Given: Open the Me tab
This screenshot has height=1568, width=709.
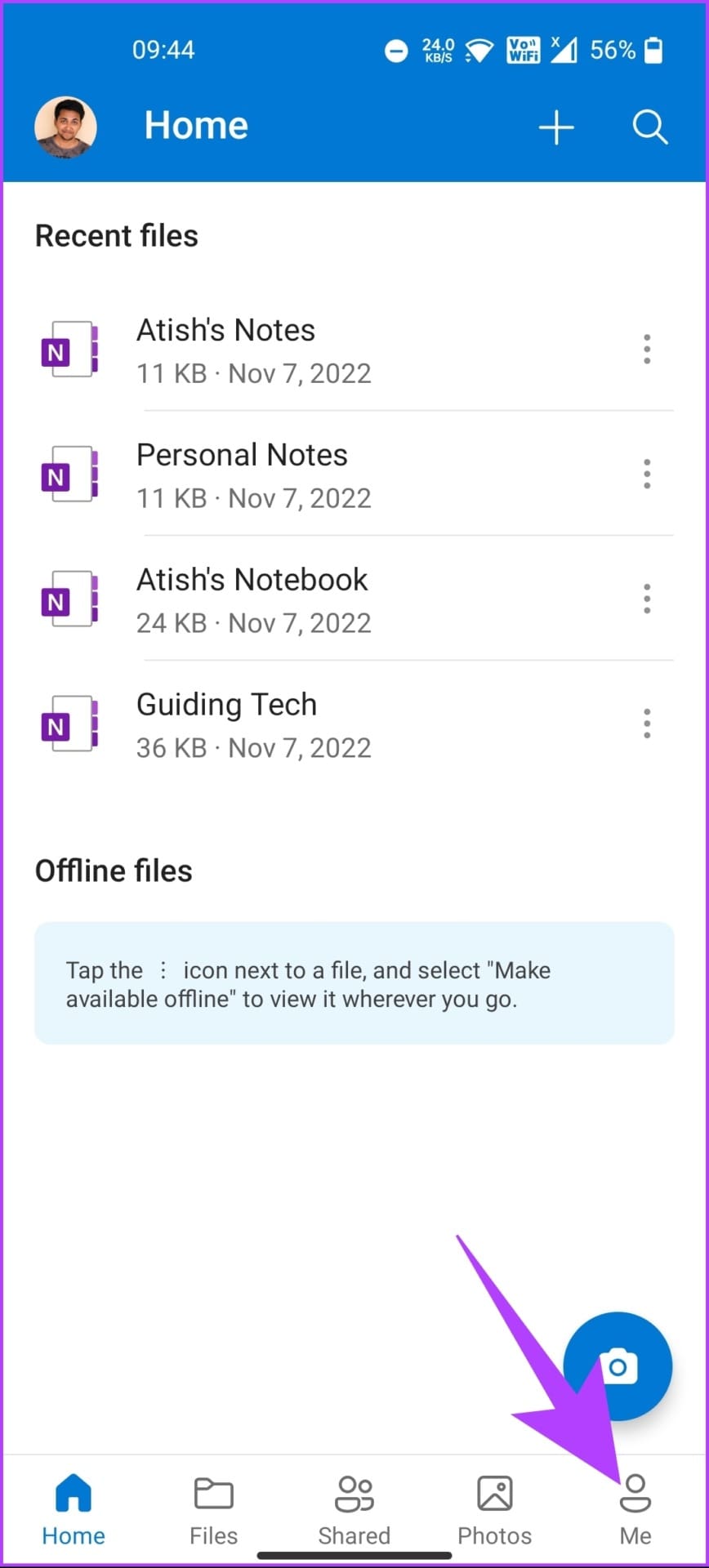Looking at the screenshot, I should 635,1510.
